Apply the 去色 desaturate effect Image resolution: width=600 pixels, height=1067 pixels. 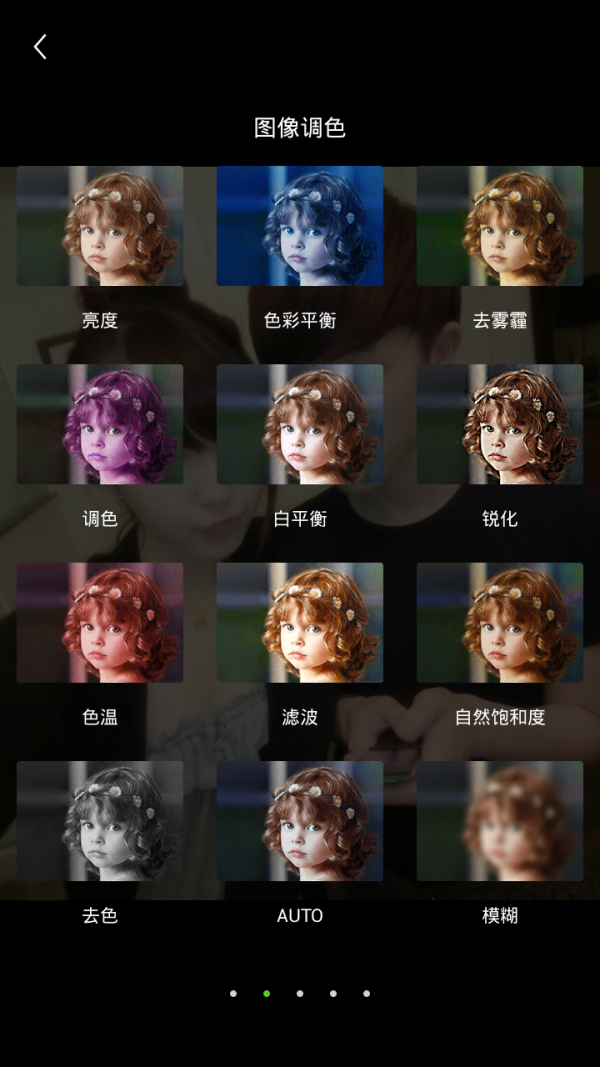[100, 821]
